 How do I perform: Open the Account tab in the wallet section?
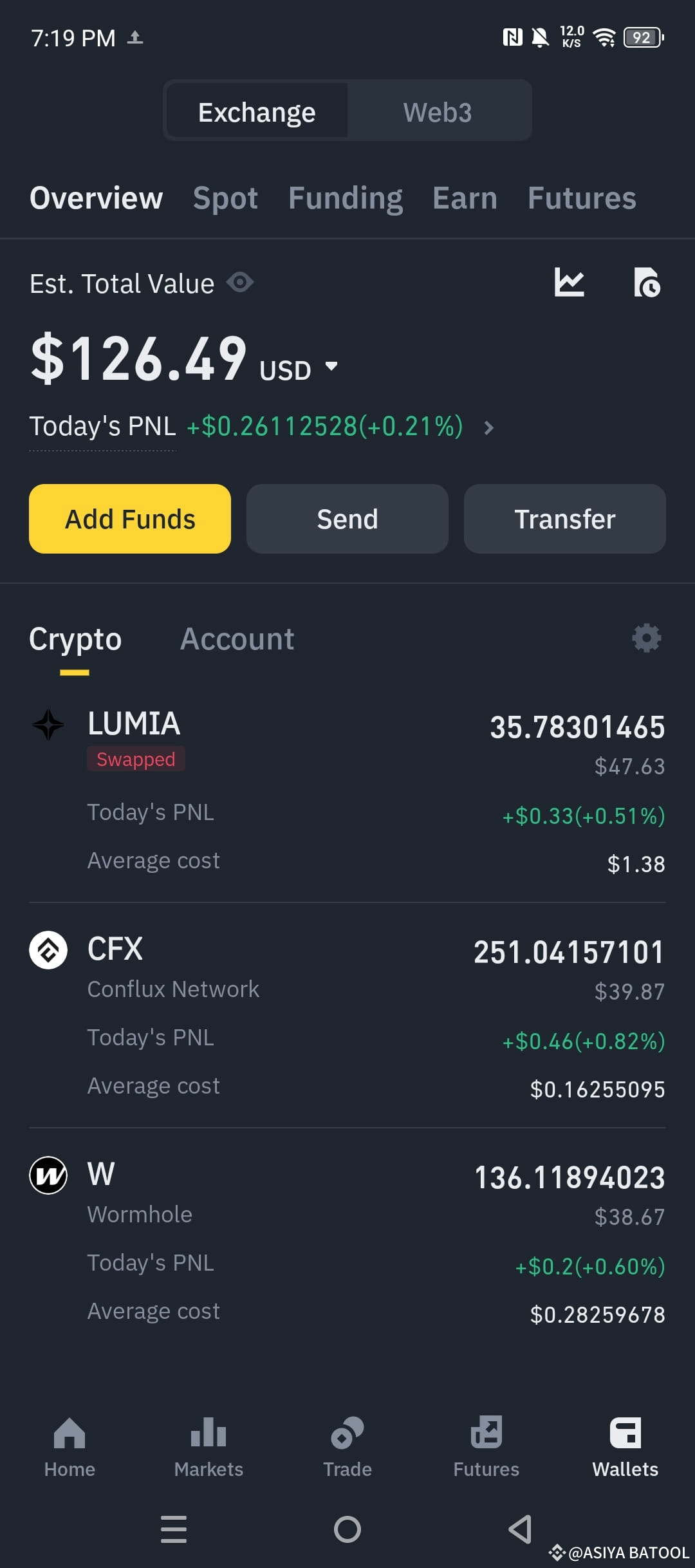coord(237,638)
